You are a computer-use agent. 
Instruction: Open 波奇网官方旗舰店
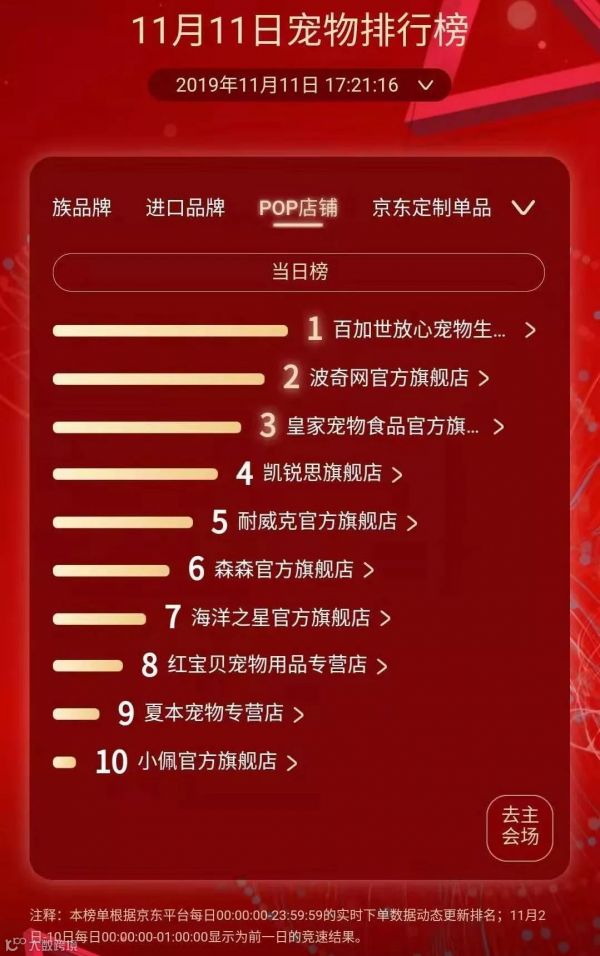coord(390,378)
